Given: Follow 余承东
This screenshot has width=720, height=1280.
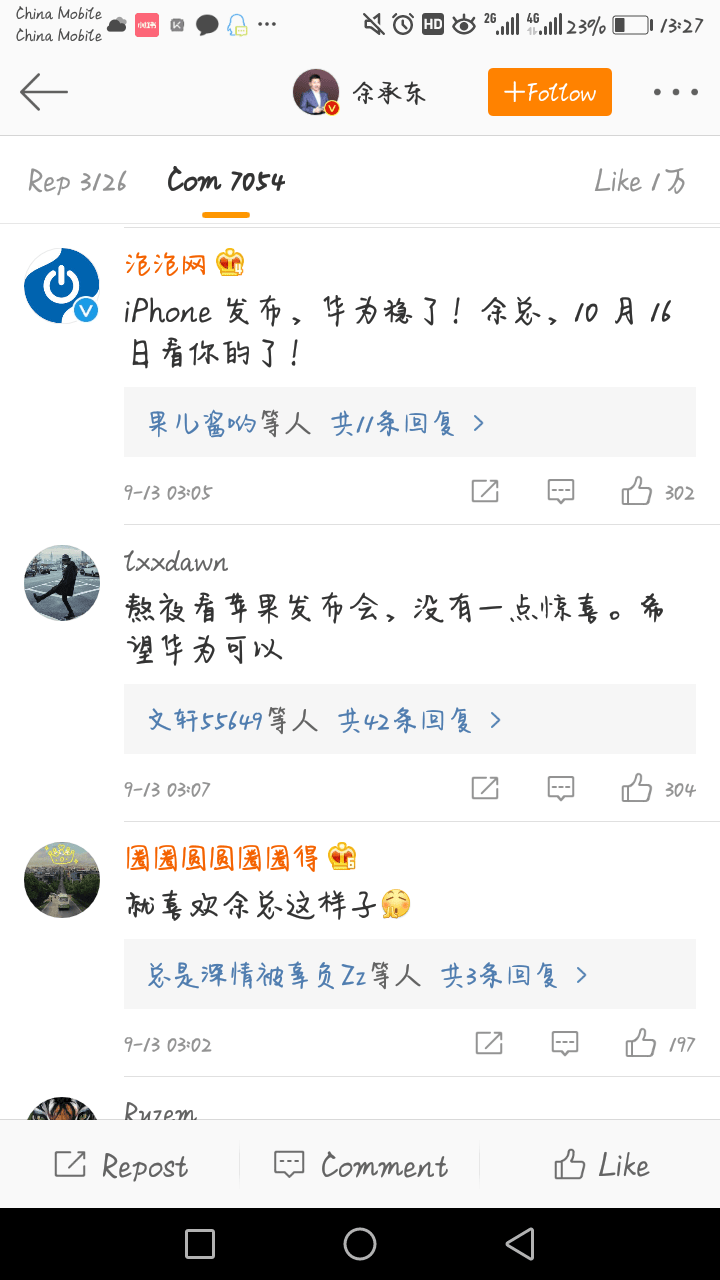Looking at the screenshot, I should [549, 92].
